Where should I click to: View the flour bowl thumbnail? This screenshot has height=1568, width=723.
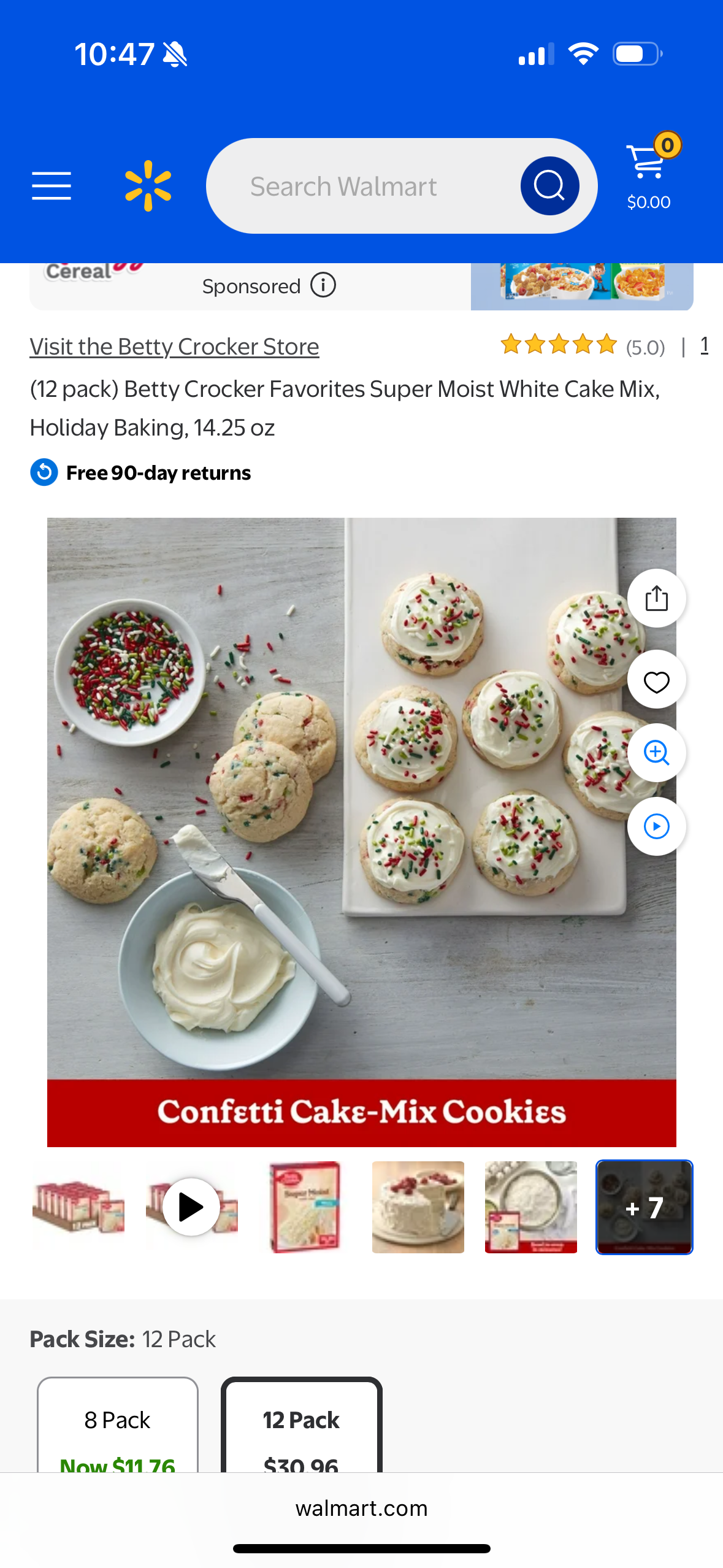pos(530,1207)
